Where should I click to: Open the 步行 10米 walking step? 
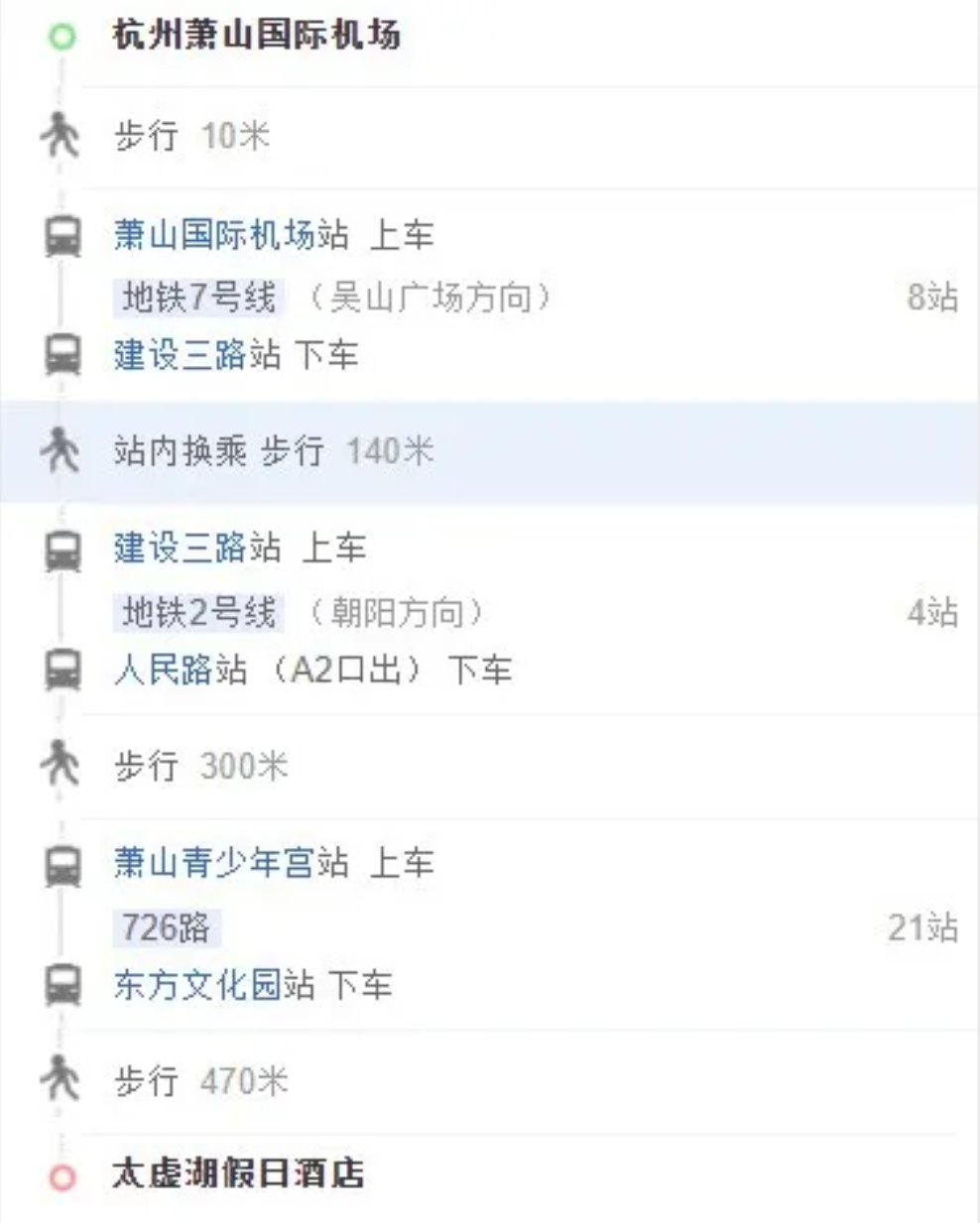pos(191,136)
